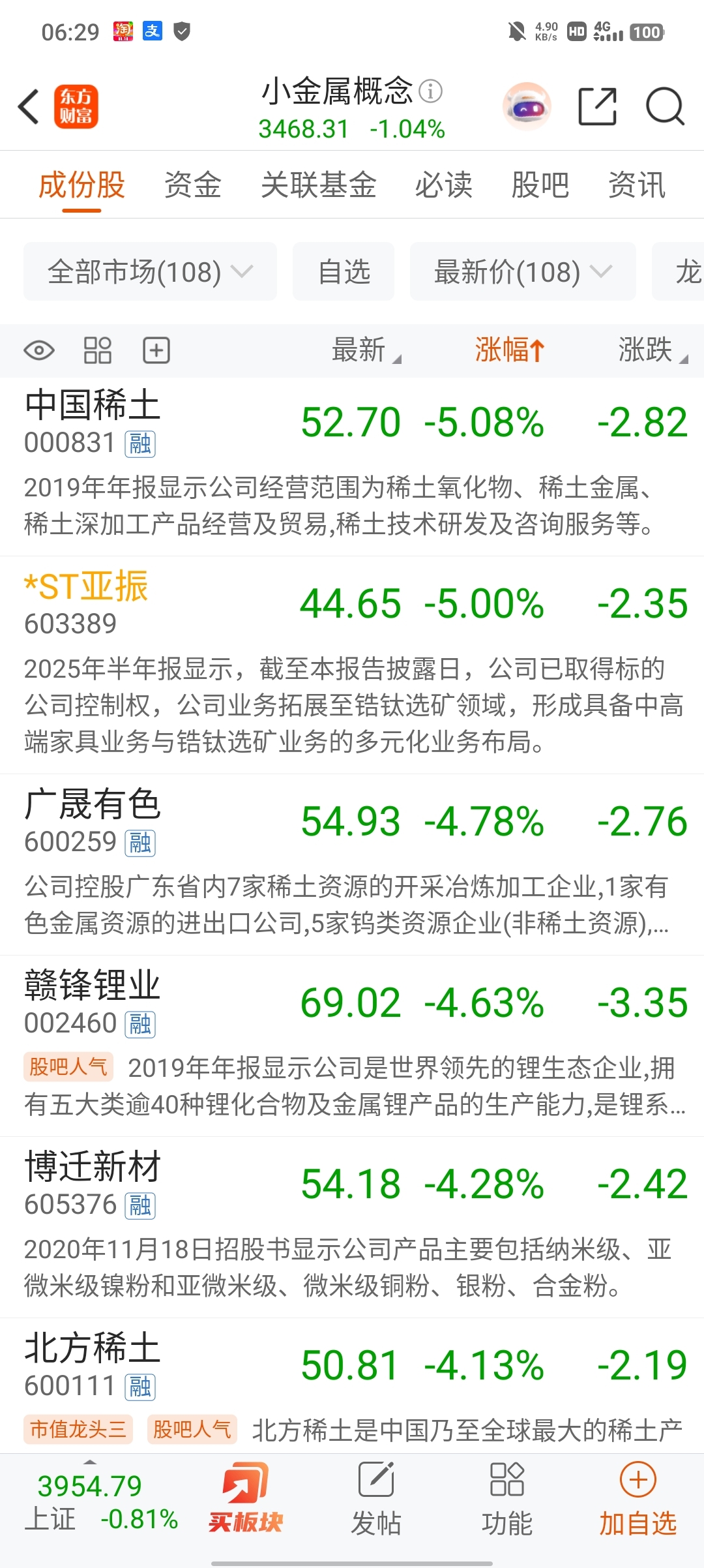Sort the list by 涨幅
This screenshot has width=704, height=1568.
(x=508, y=350)
